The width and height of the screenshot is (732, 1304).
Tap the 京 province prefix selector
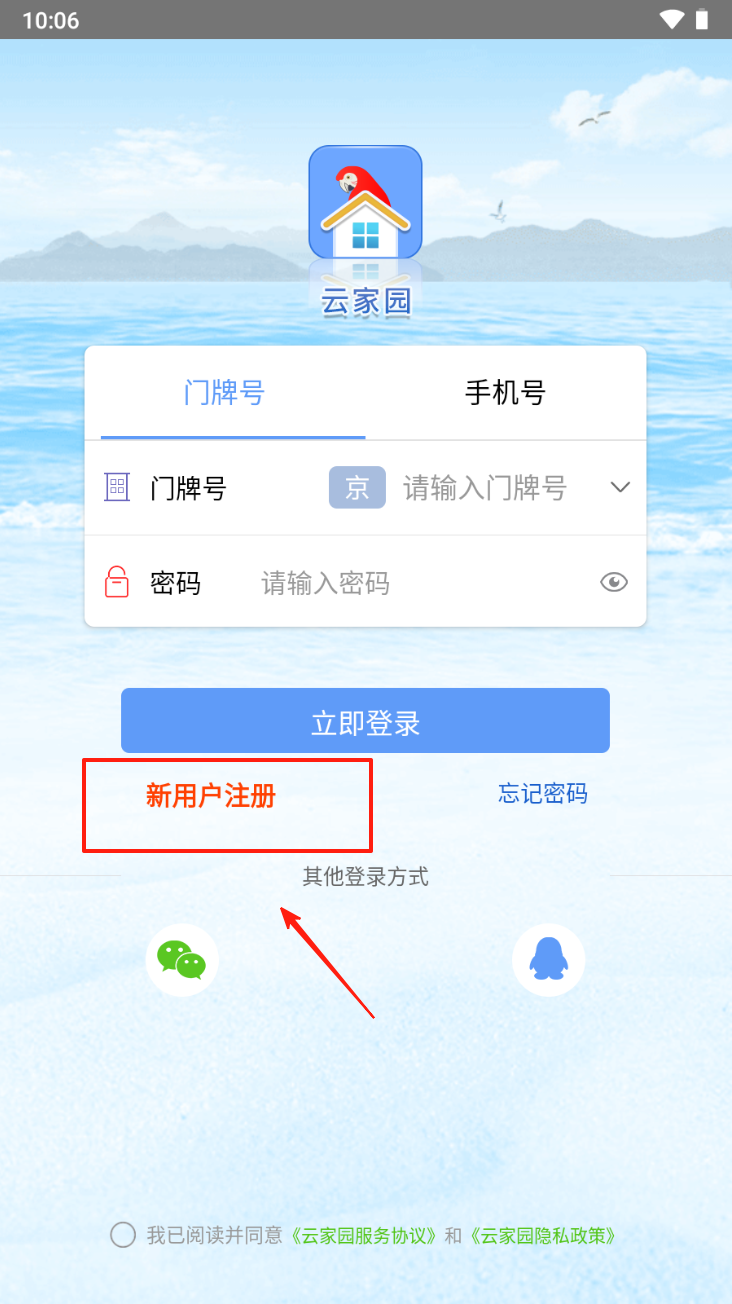coord(357,488)
